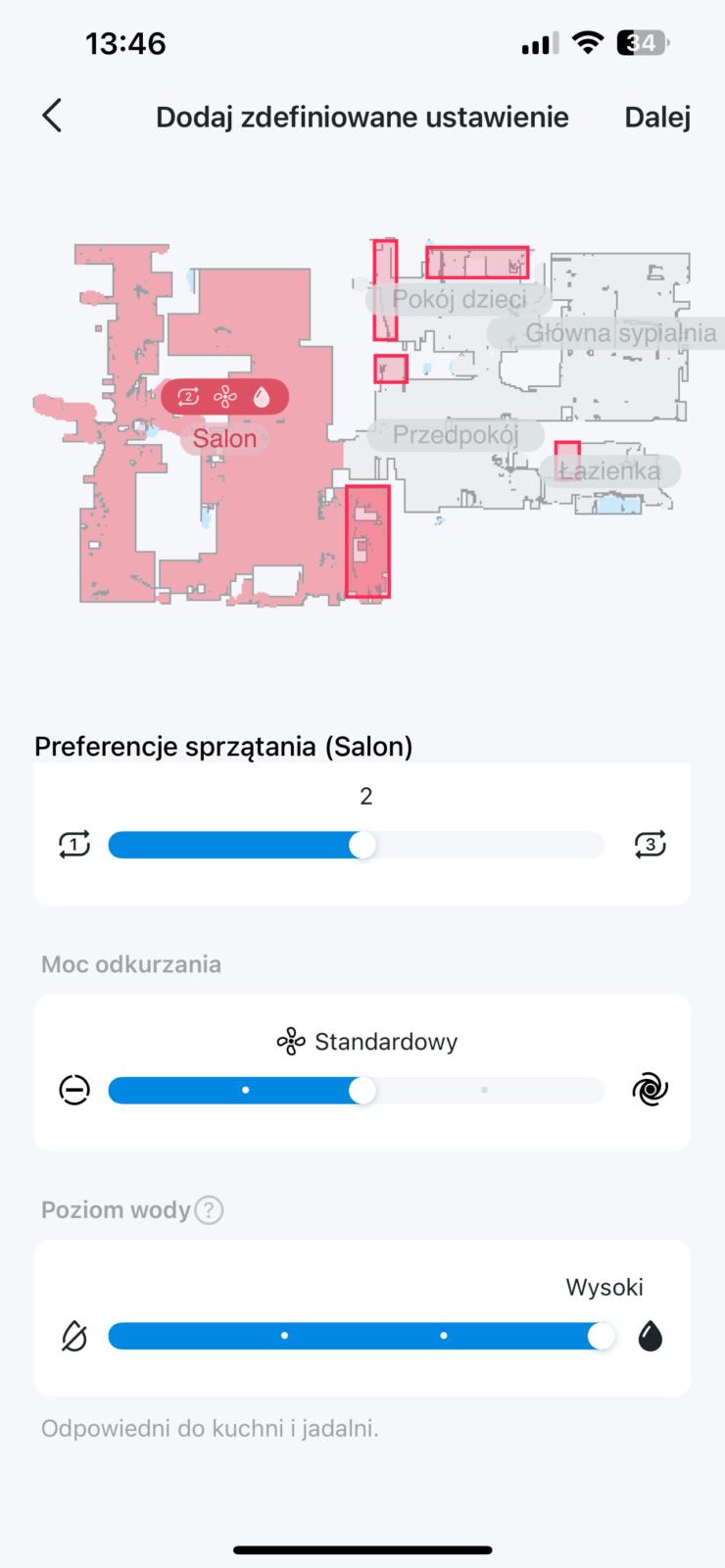The height and width of the screenshot is (1568, 725).
Task: Set cleaning passes to one
Action: (x=74, y=844)
